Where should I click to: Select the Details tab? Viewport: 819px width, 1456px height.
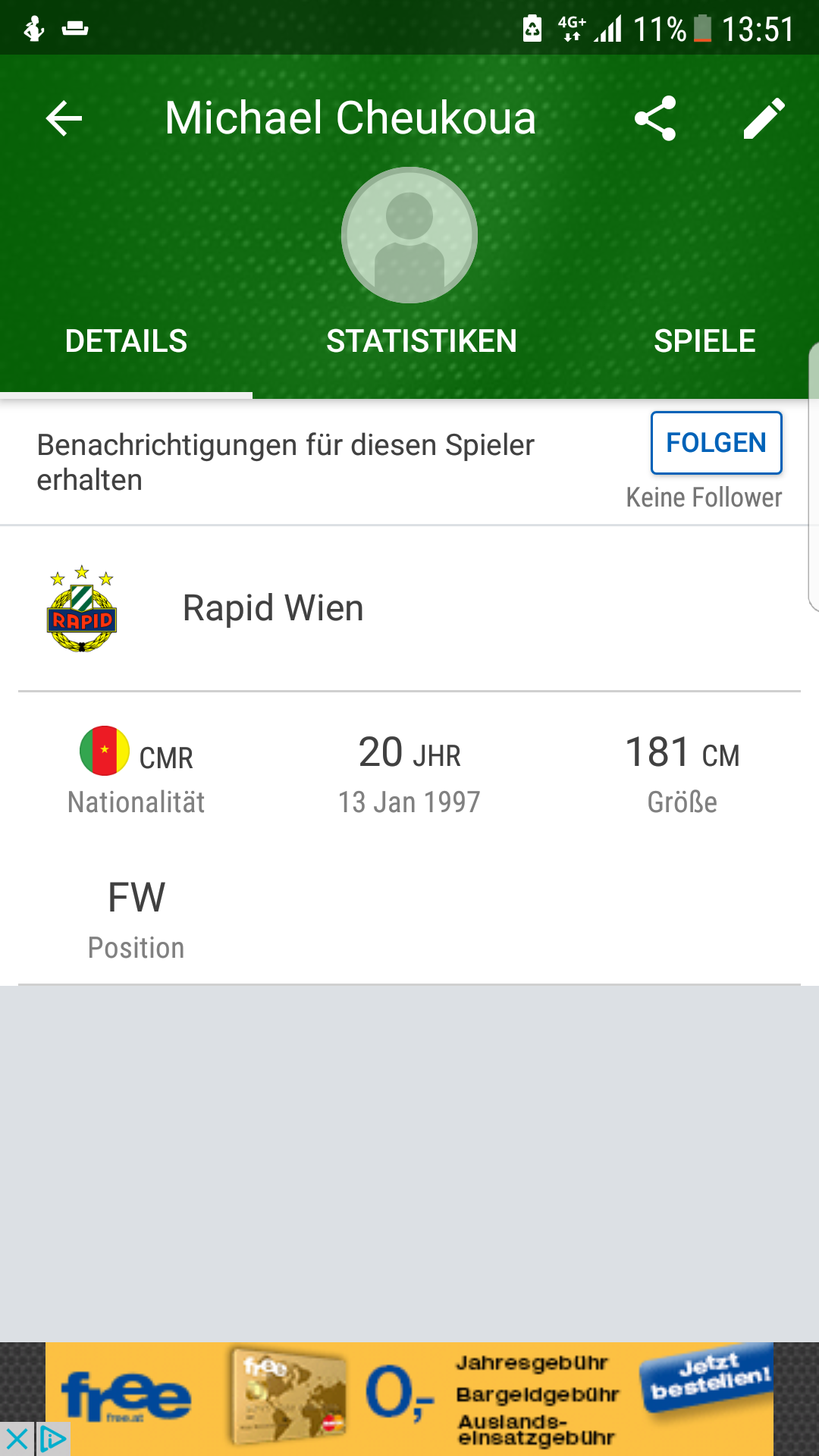(x=126, y=341)
